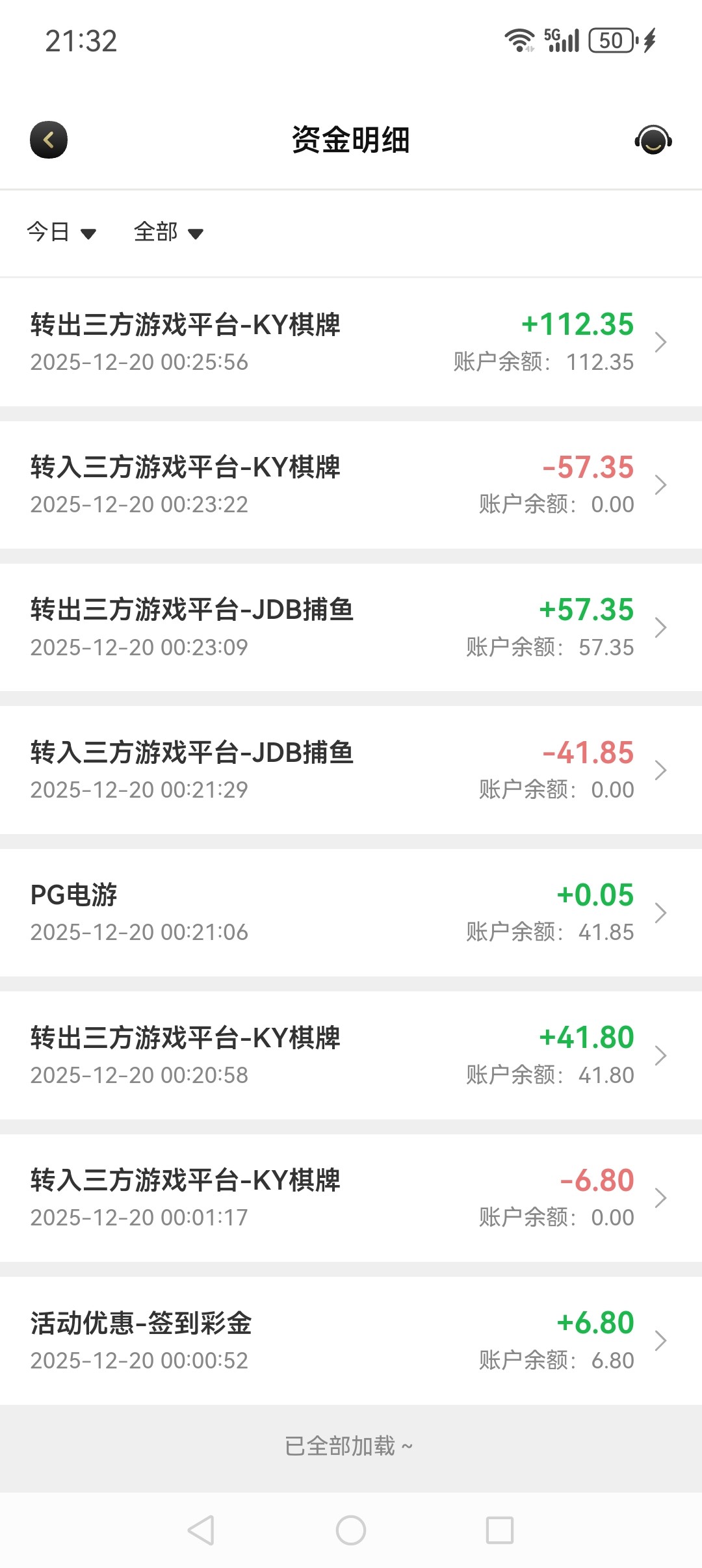Open the -6.80 转入 KY棋牌 record
The height and width of the screenshot is (1568, 702).
click(x=351, y=1198)
